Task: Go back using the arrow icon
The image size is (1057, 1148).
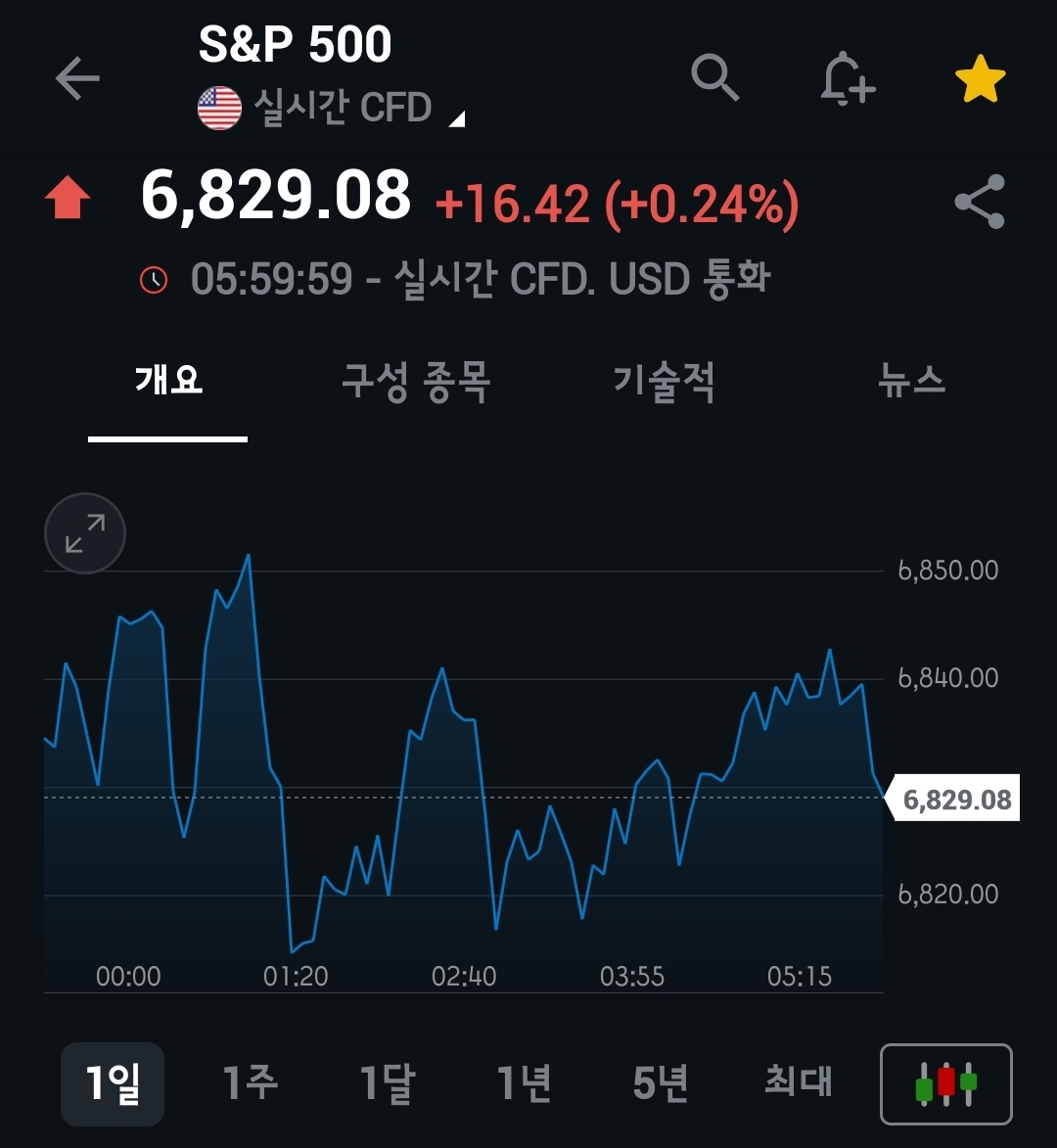Action: (x=77, y=79)
